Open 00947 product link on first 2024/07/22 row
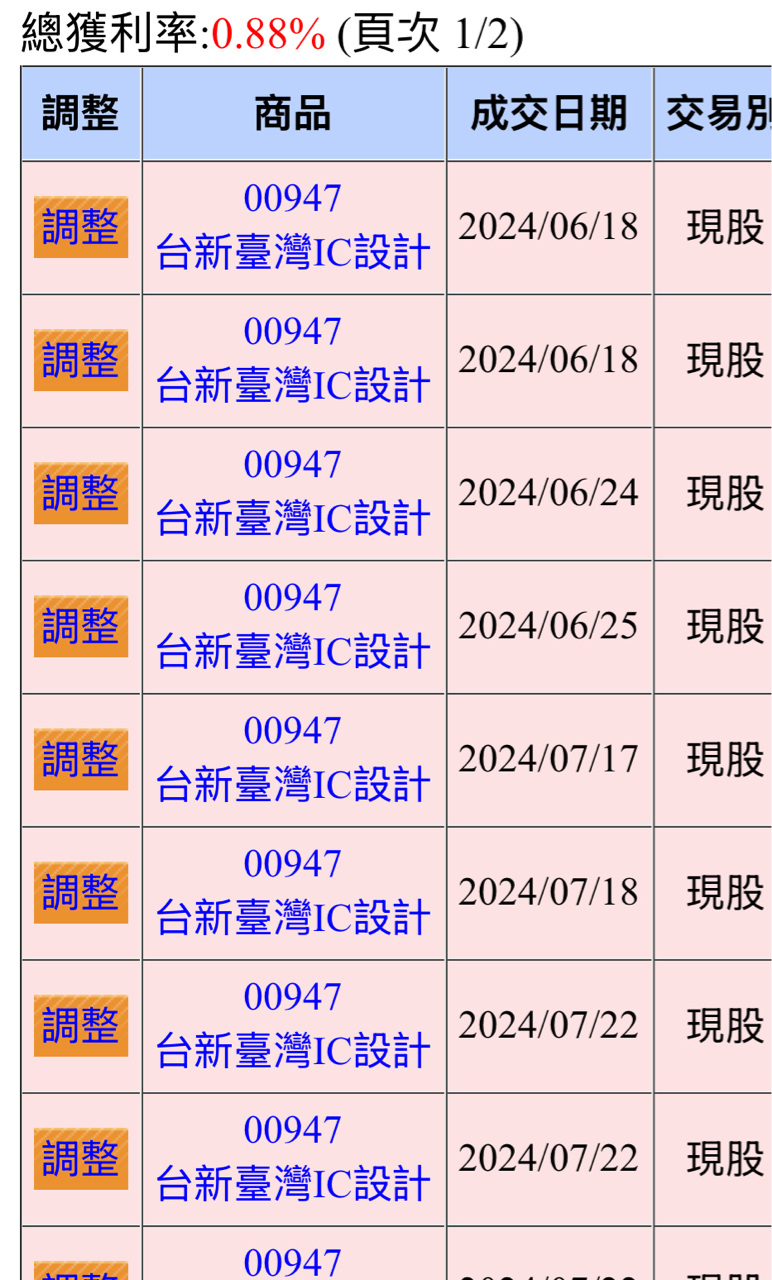This screenshot has width=772, height=1280. pos(293,1024)
